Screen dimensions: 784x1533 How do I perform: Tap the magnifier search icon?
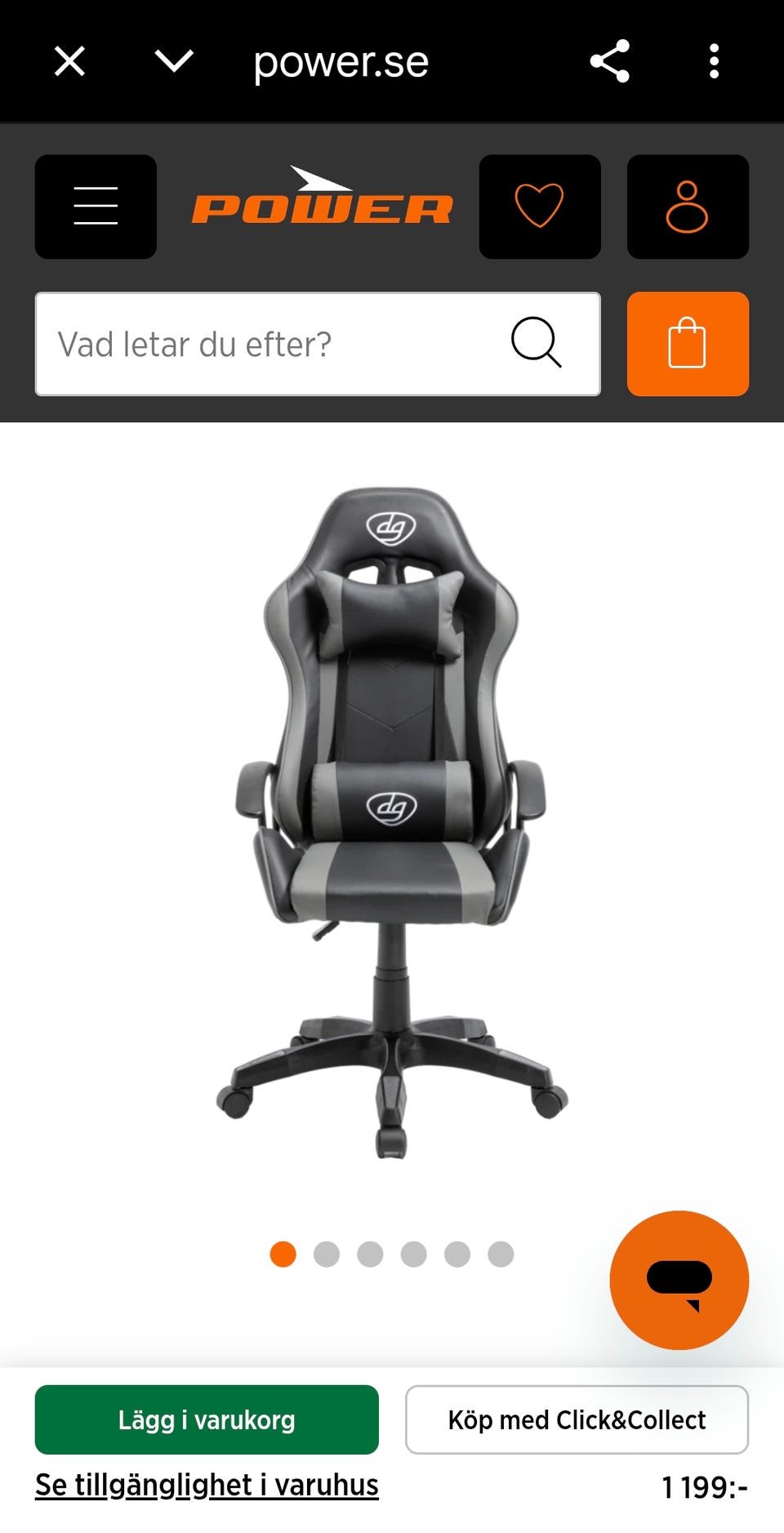(537, 342)
